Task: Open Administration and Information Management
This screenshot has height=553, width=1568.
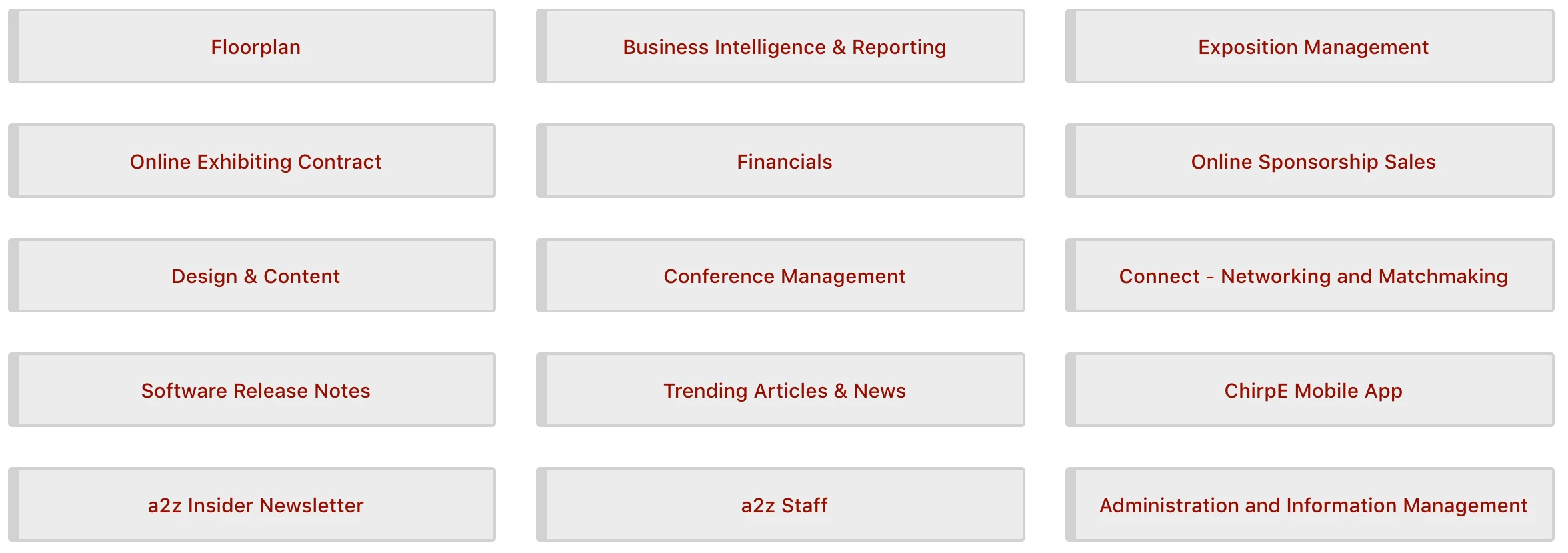Action: coord(1313,506)
